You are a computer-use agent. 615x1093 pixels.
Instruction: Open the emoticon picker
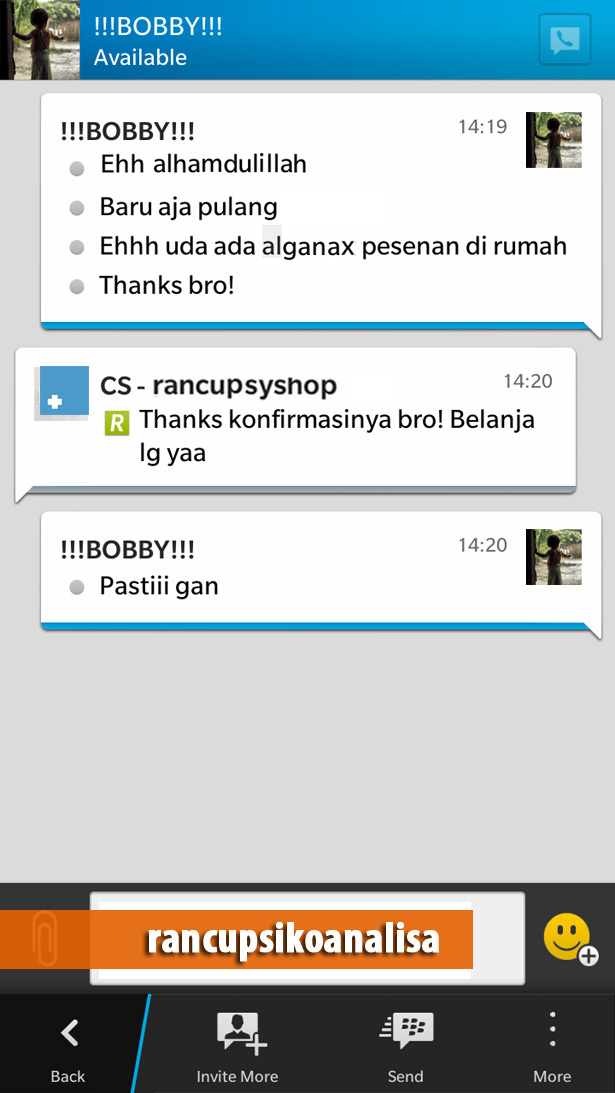coord(569,939)
